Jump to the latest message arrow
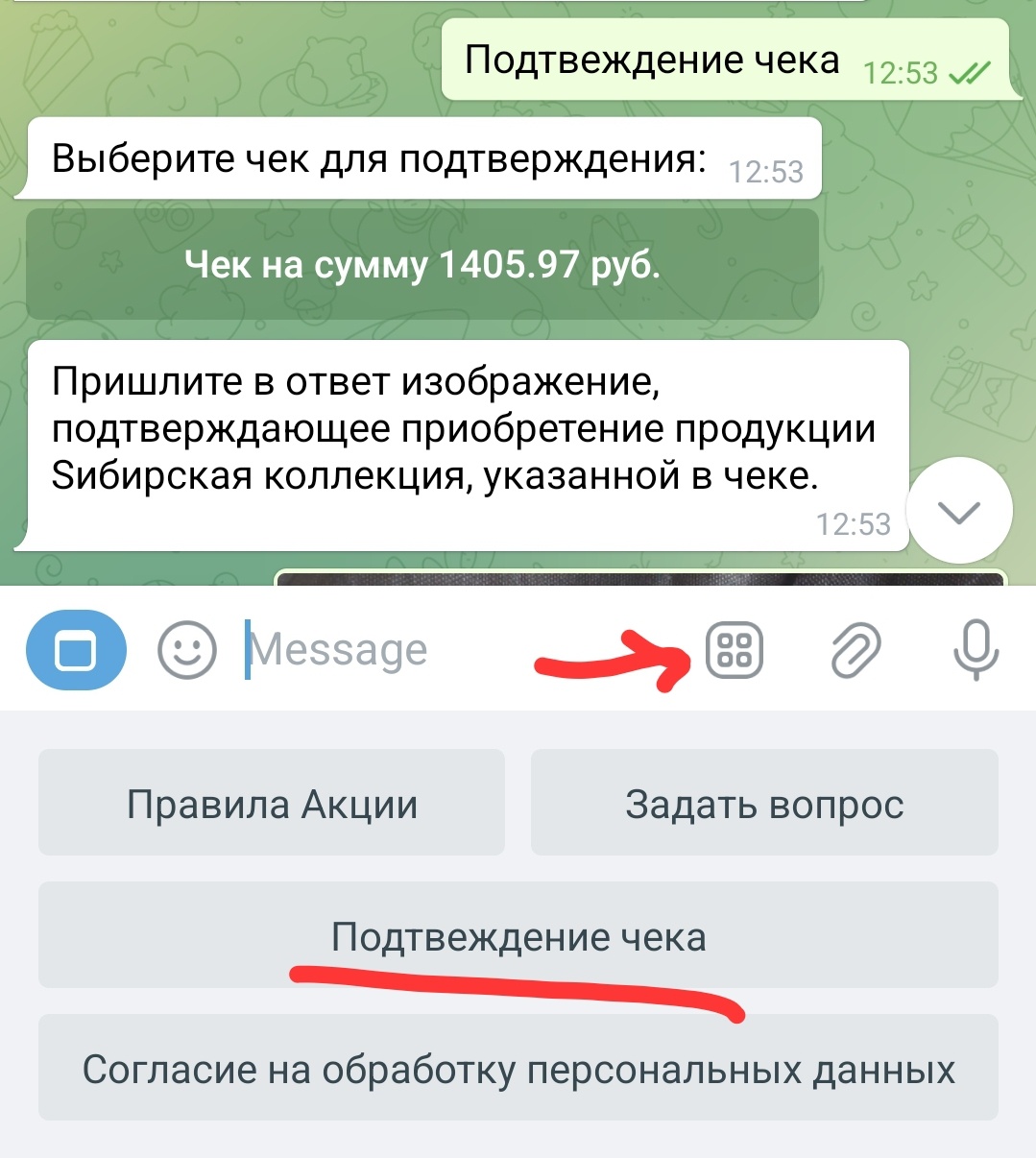This screenshot has width=1036, height=1158. point(959,513)
